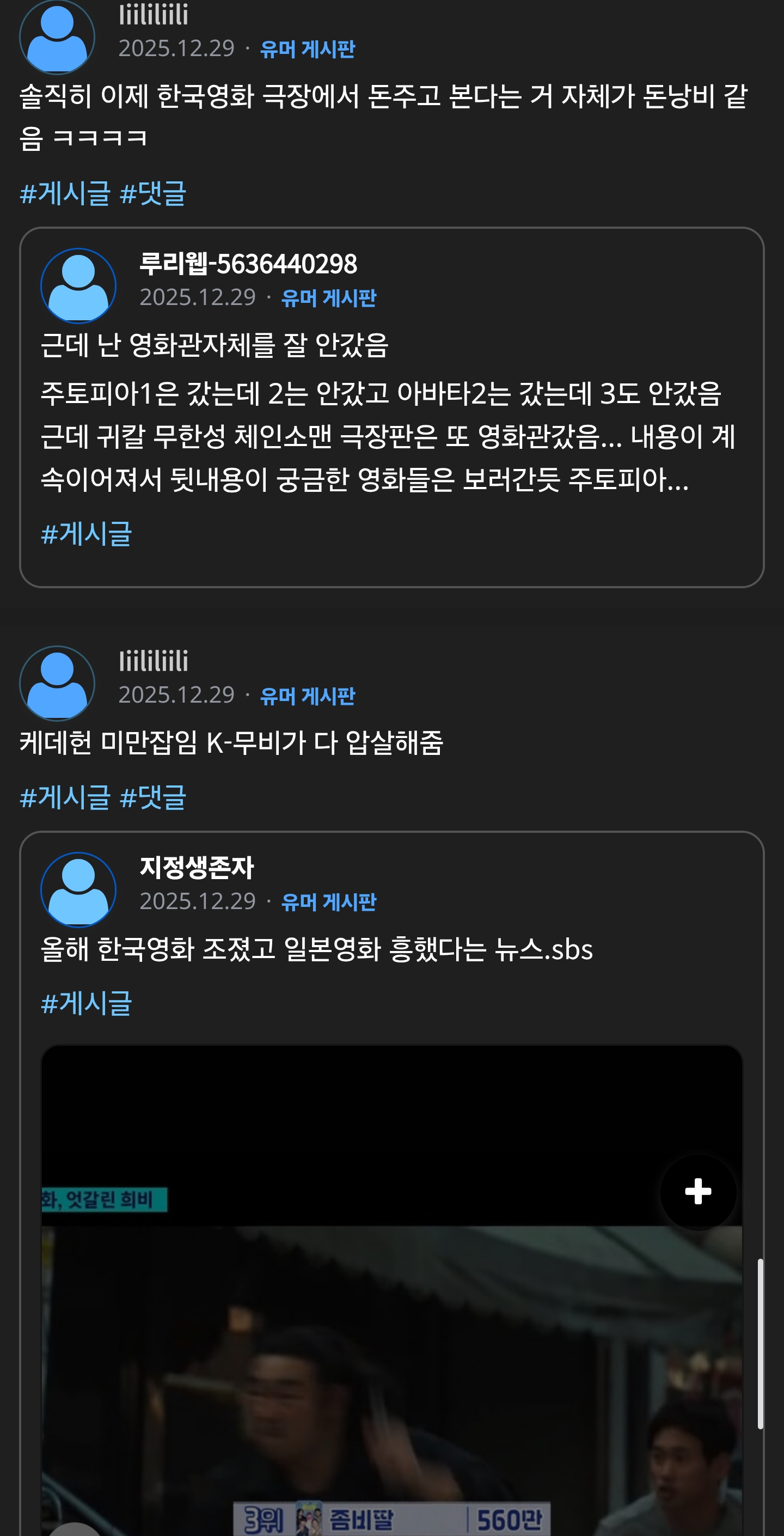Tap the #게시글 hashtag under the 케데헌 post
784x1536 pixels.
(64, 798)
